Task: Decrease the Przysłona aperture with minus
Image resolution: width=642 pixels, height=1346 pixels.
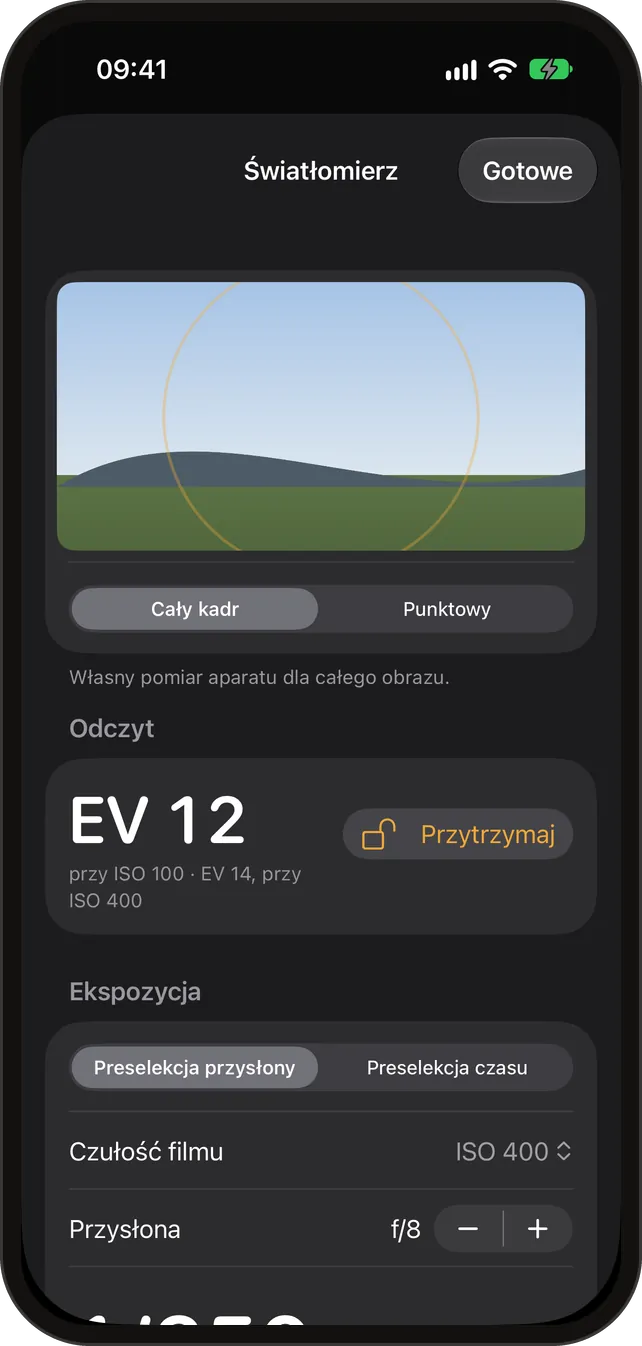Action: click(468, 1229)
